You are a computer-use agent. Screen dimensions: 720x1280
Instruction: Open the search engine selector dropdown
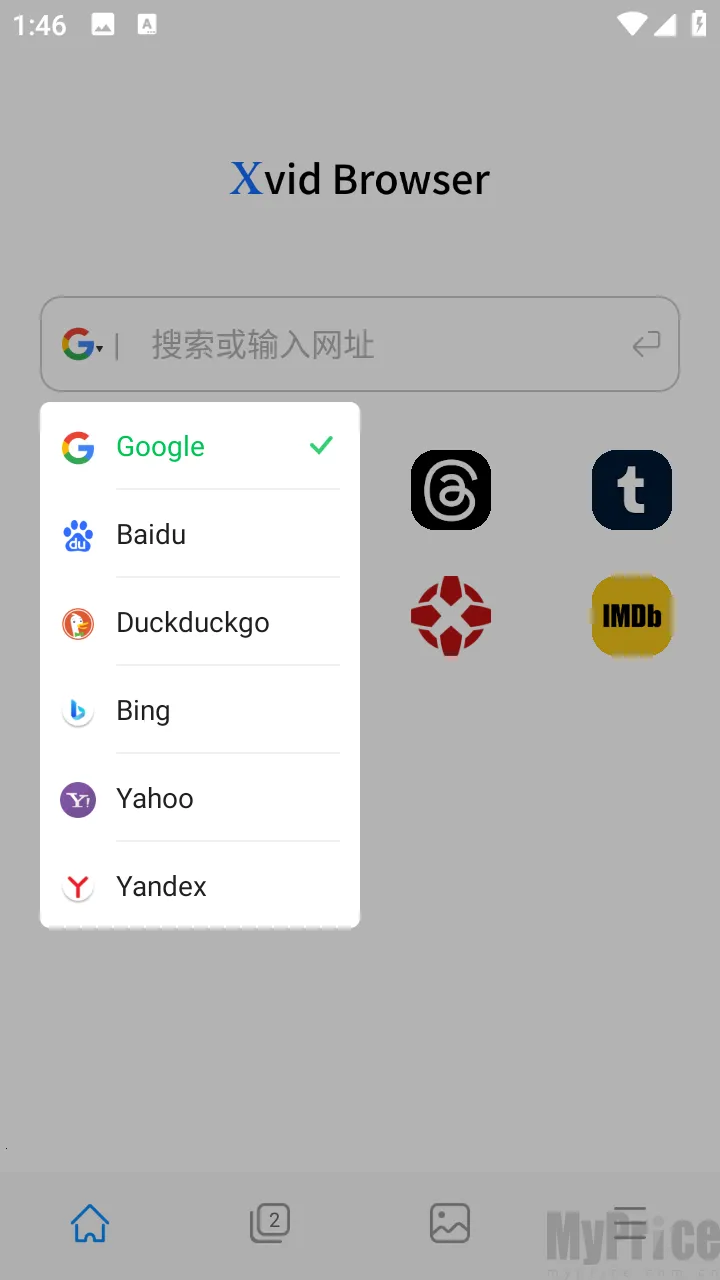(x=84, y=344)
